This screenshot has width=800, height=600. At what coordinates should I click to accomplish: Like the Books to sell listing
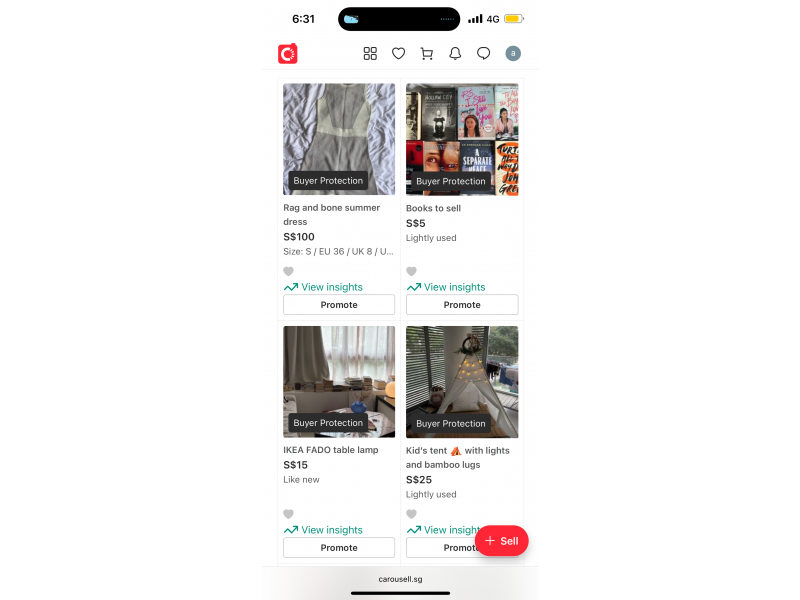411,271
